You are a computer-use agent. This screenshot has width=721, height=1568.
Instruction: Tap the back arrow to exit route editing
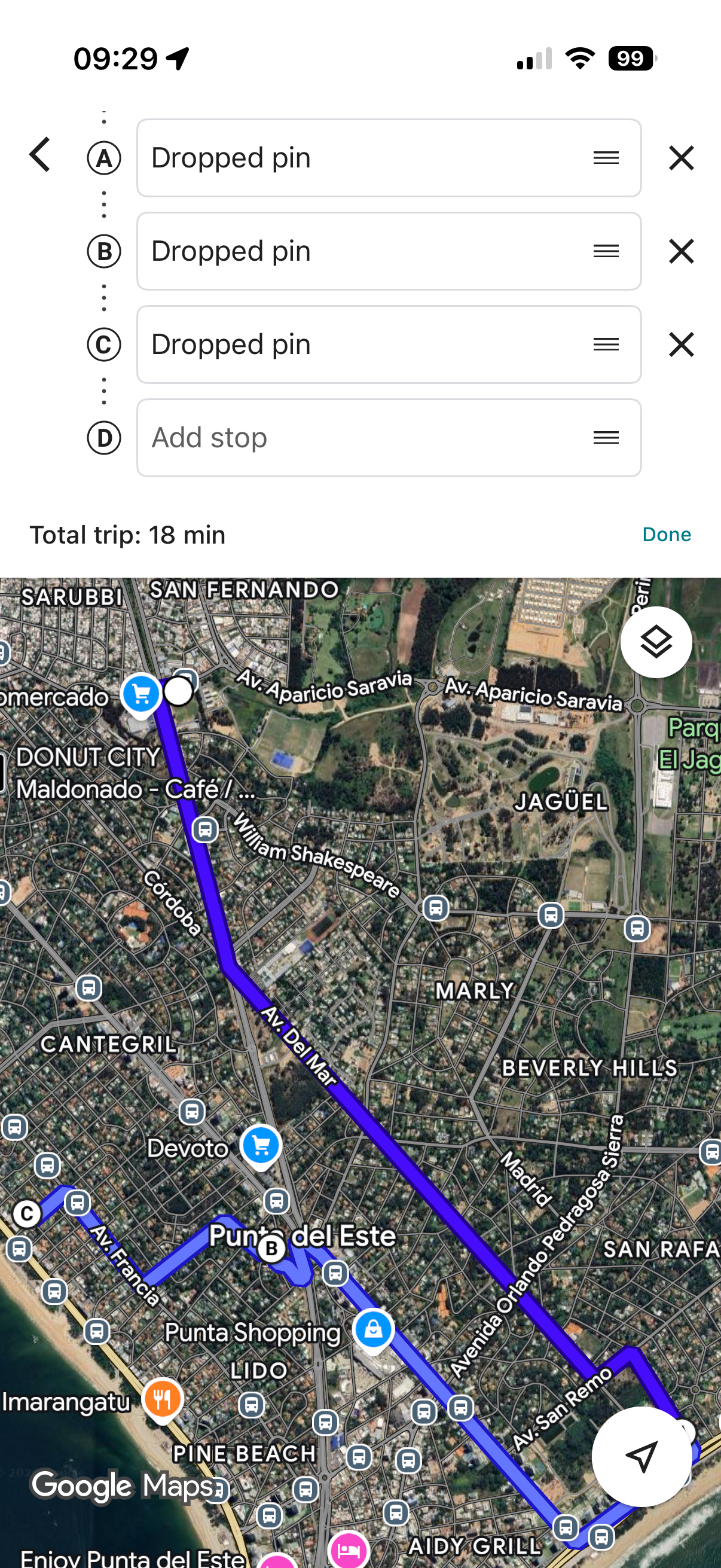point(40,155)
